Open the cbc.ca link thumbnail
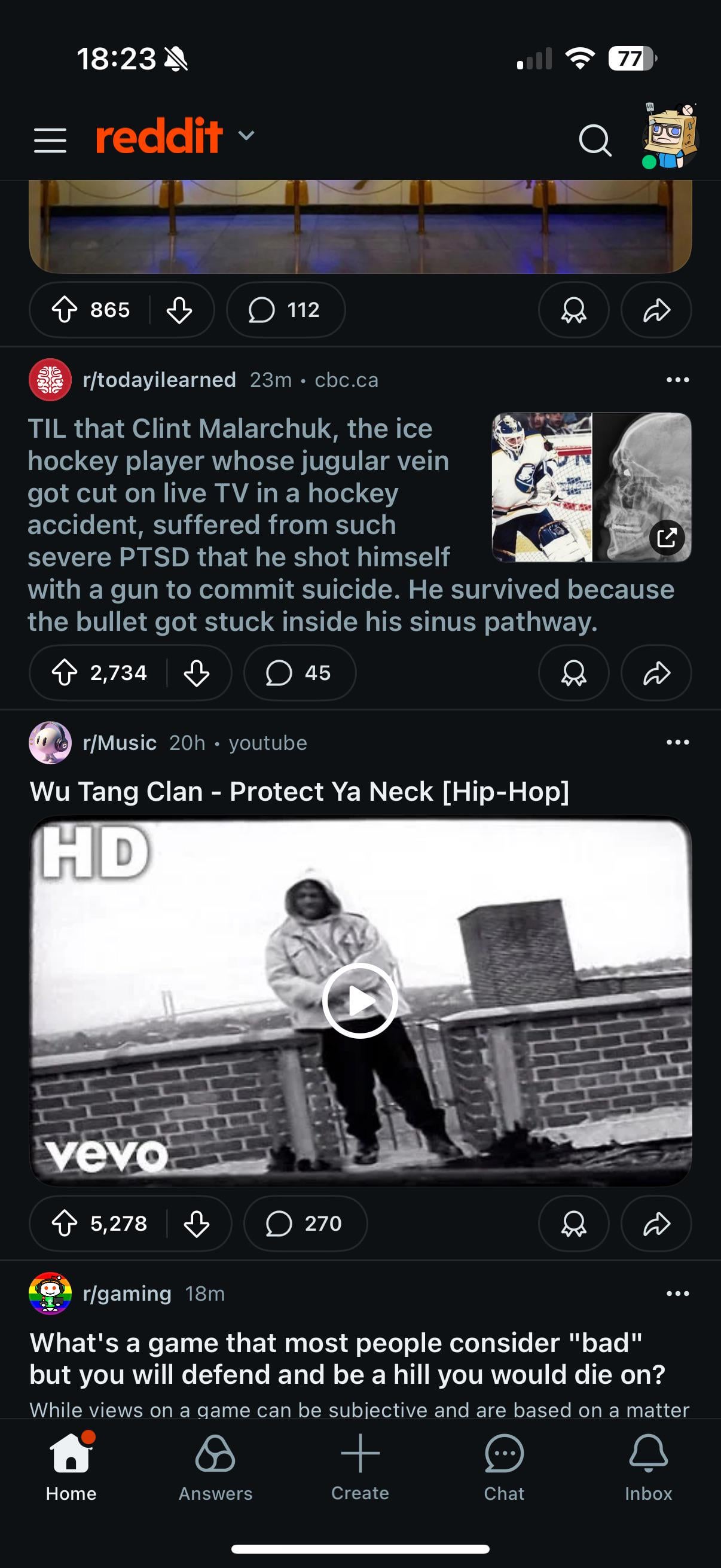 coord(591,487)
